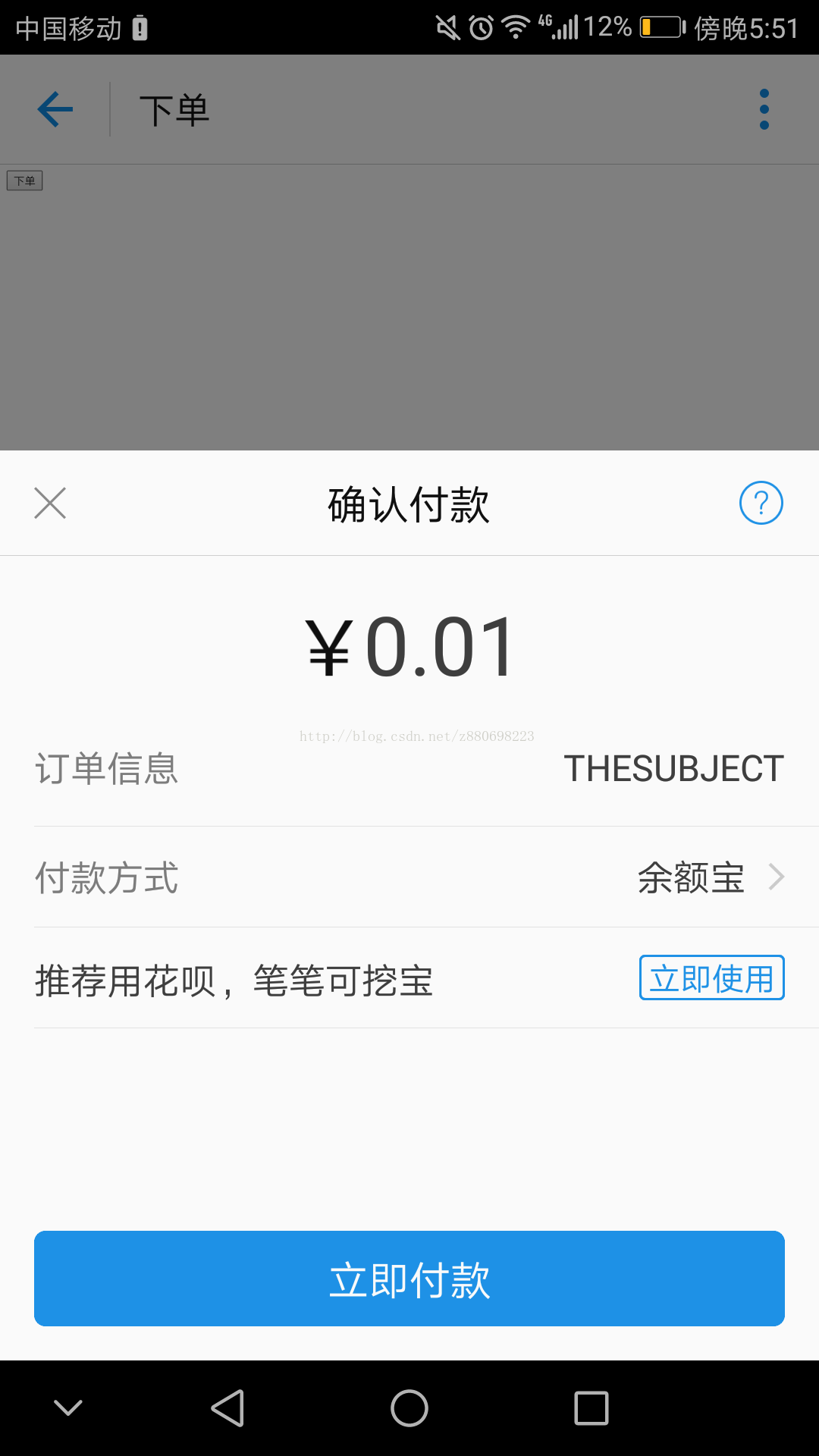This screenshot has height=1456, width=819.
Task: Open the payment help question mark
Action: tap(761, 503)
